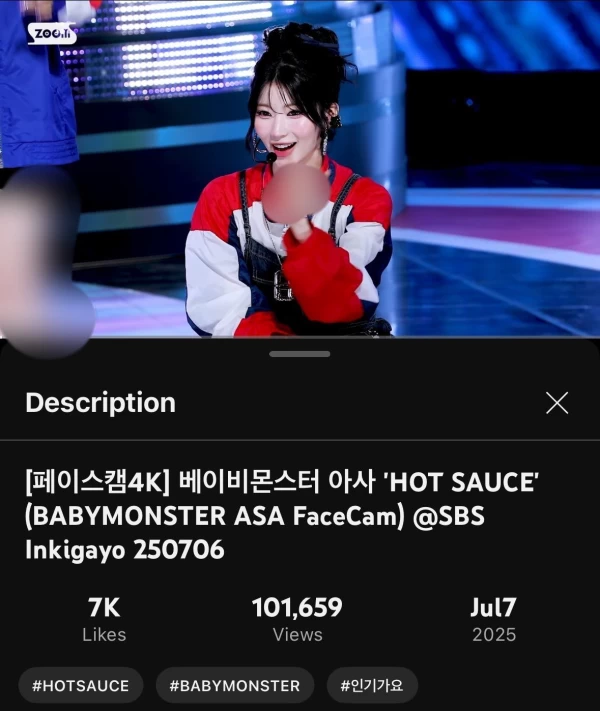The width and height of the screenshot is (600, 711).
Task: Close the Description panel
Action: (557, 403)
